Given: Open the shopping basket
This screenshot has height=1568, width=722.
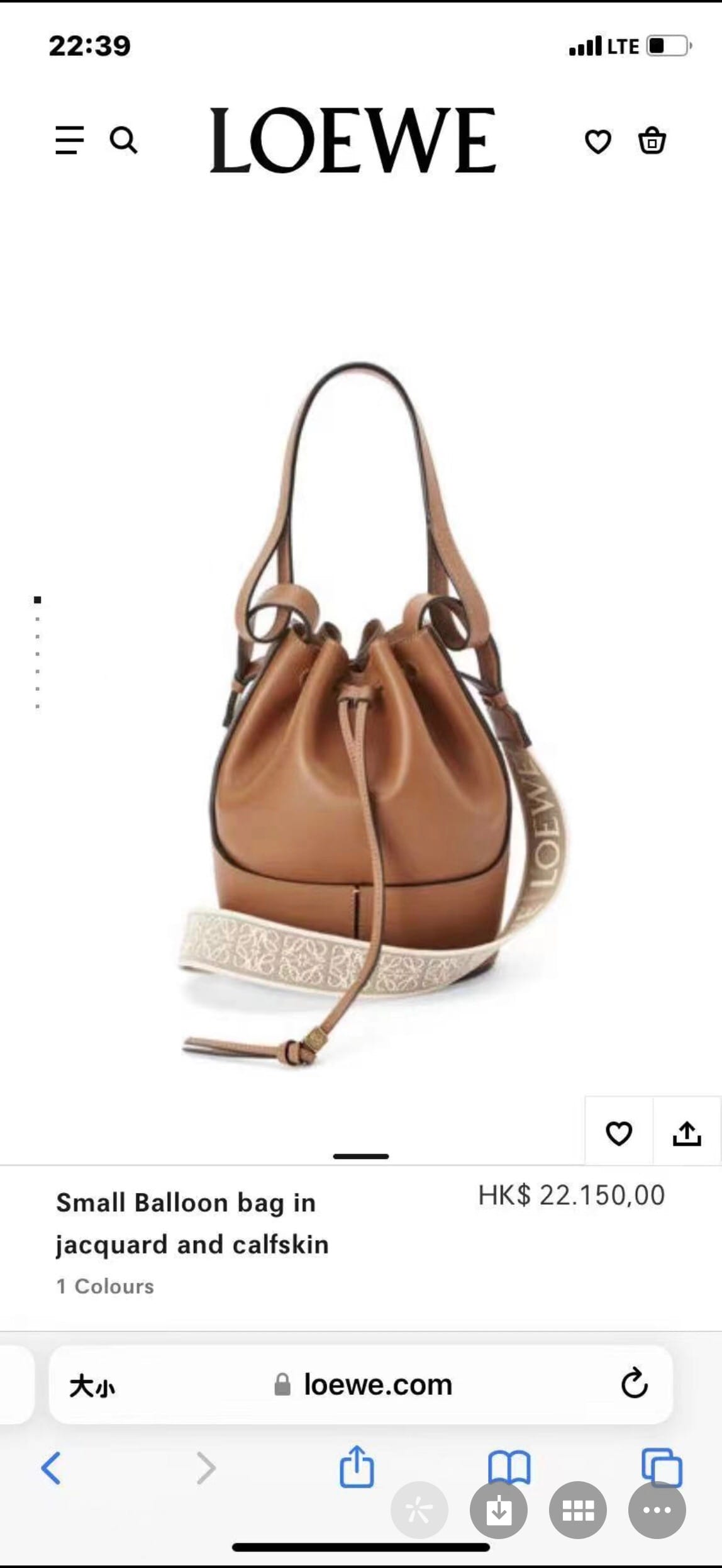Looking at the screenshot, I should pyautogui.click(x=652, y=140).
